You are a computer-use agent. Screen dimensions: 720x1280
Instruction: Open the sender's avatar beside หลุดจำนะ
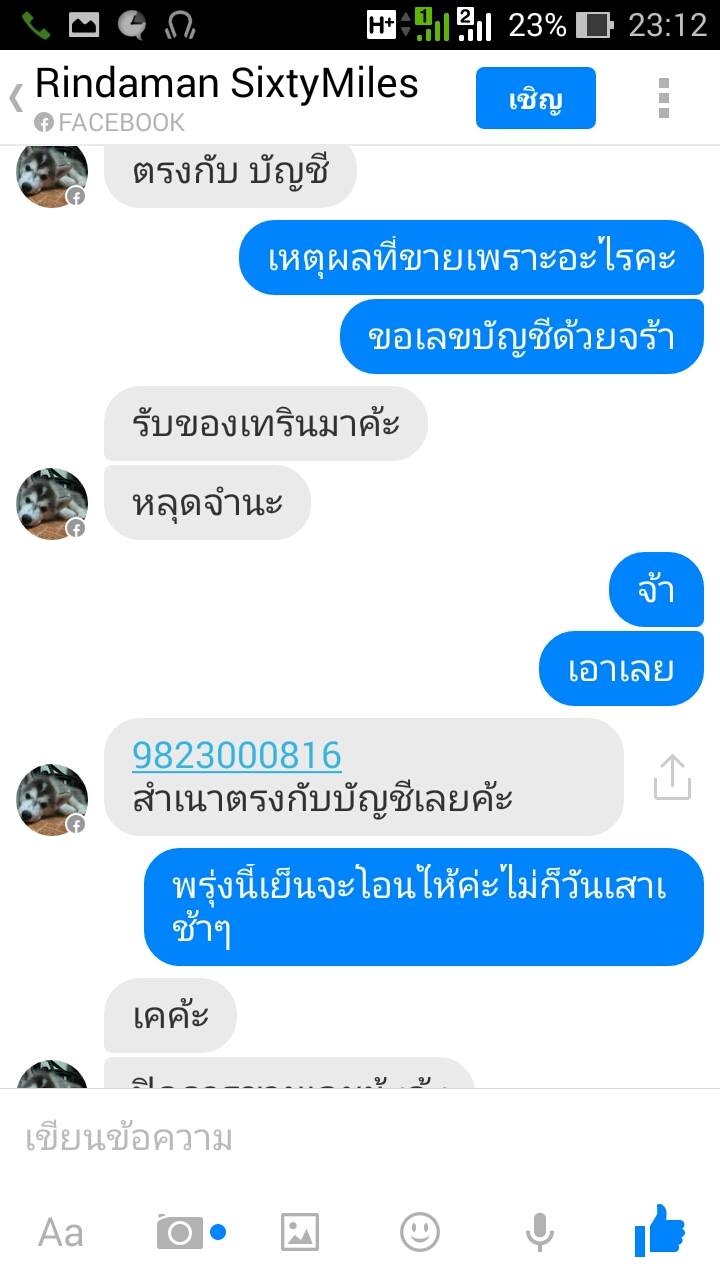pyautogui.click(x=52, y=503)
